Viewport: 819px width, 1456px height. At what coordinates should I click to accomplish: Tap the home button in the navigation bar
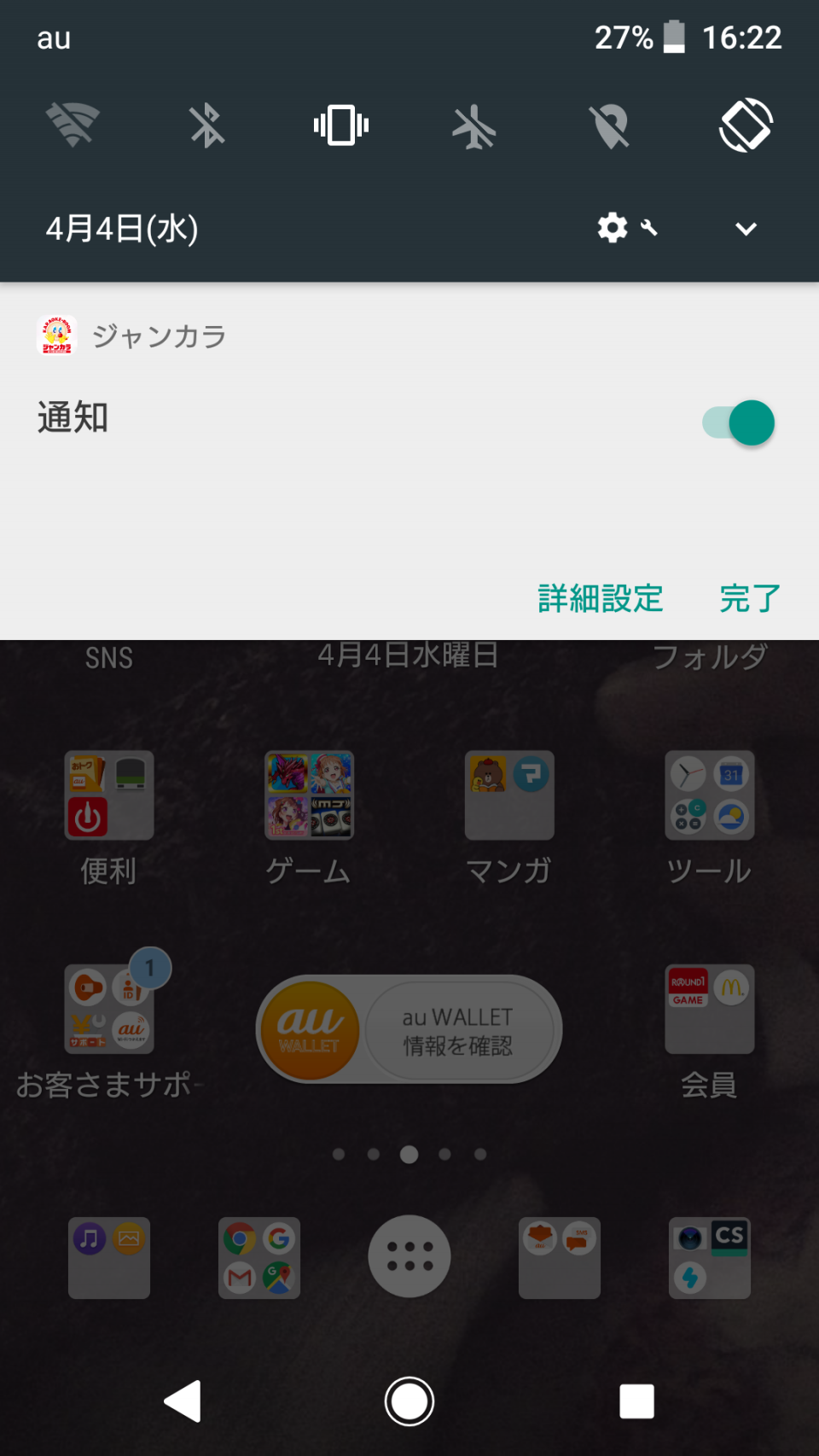pos(409,1401)
